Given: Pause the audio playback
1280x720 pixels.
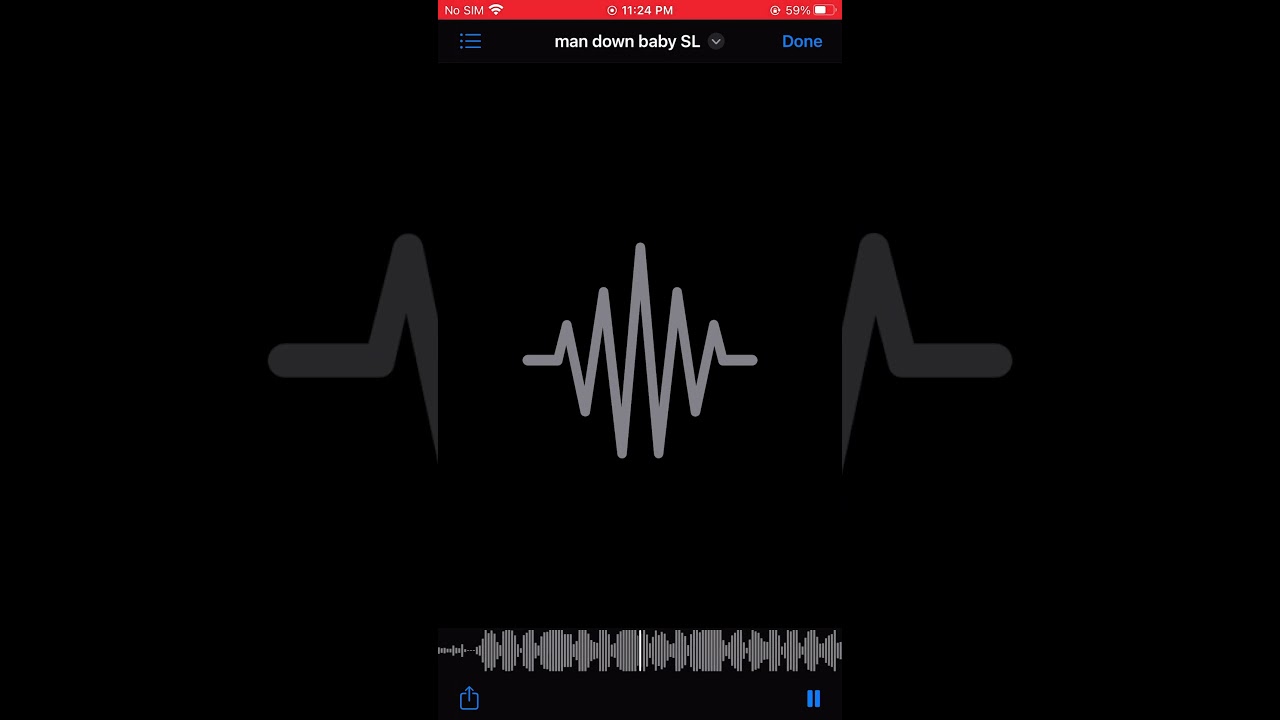Looking at the screenshot, I should click(813, 699).
